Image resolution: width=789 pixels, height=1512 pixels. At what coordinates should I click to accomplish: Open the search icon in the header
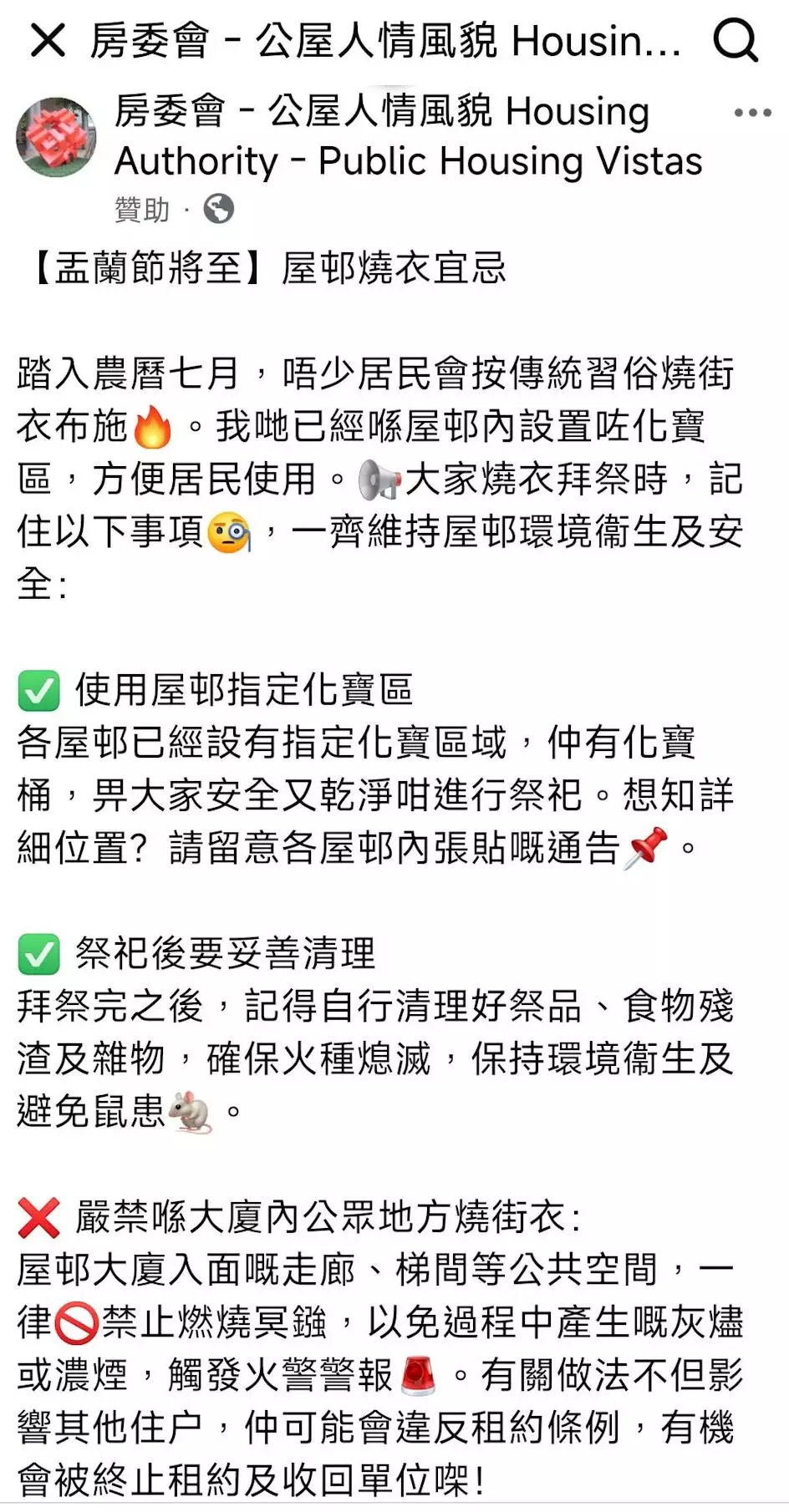pyautogui.click(x=735, y=40)
